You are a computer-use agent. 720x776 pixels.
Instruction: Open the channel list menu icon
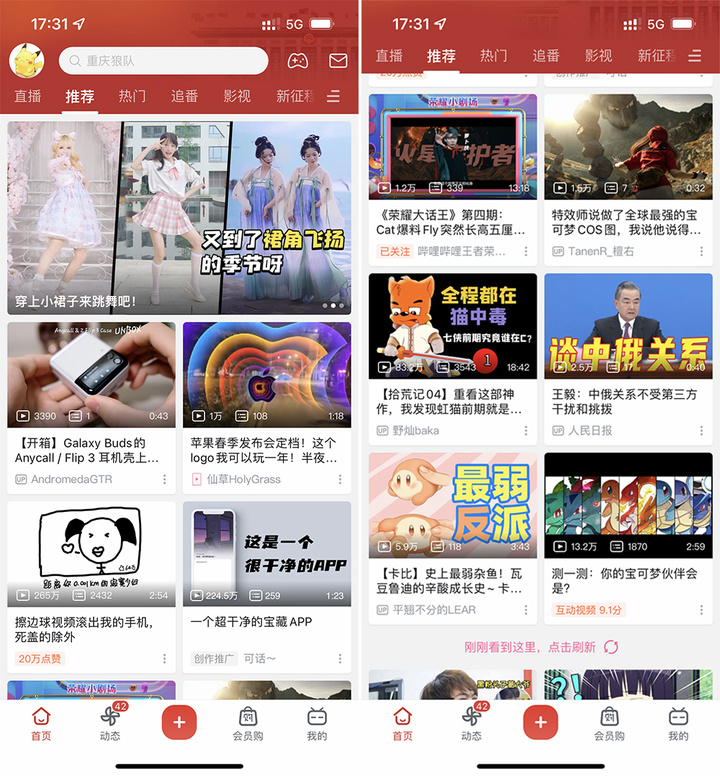point(334,97)
